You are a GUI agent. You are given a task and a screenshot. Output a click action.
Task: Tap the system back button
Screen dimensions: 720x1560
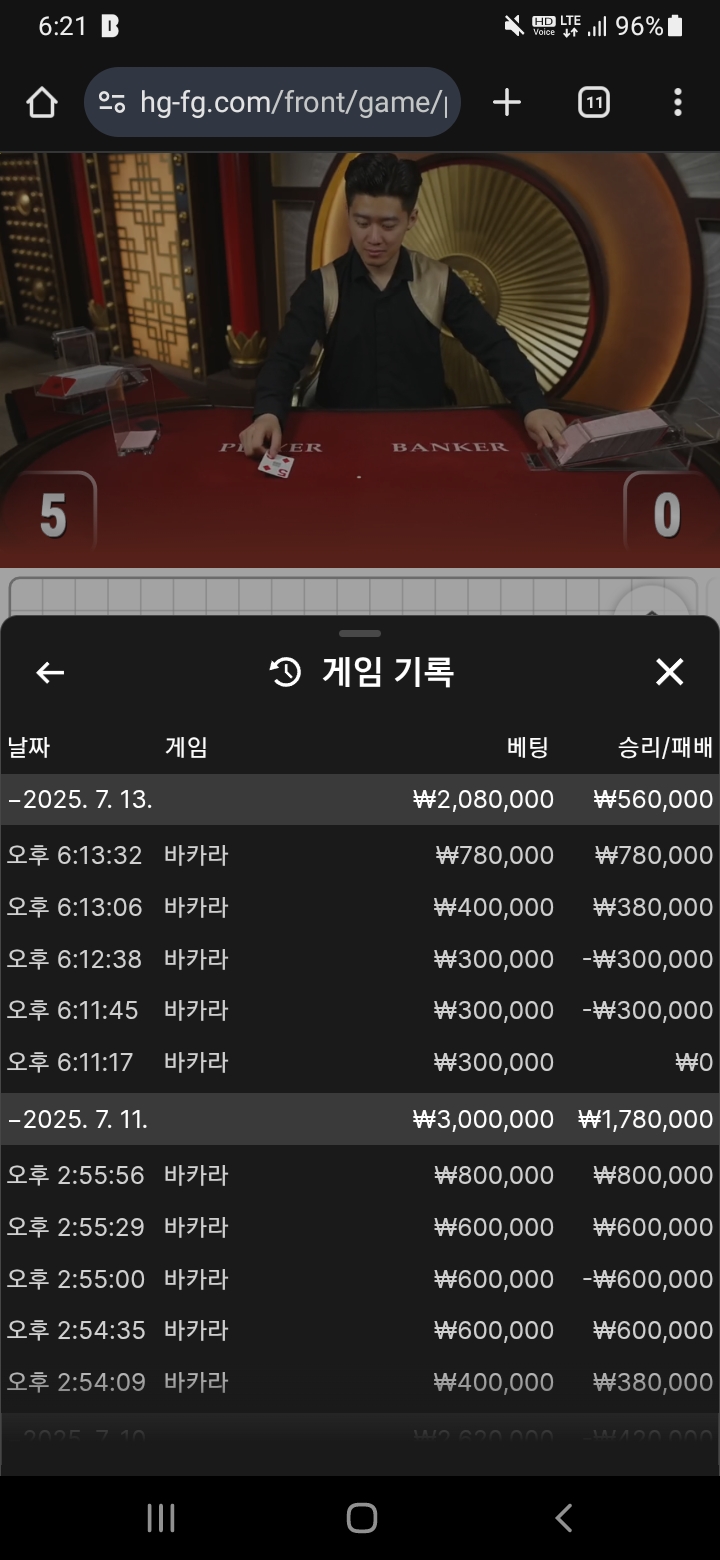563,1518
